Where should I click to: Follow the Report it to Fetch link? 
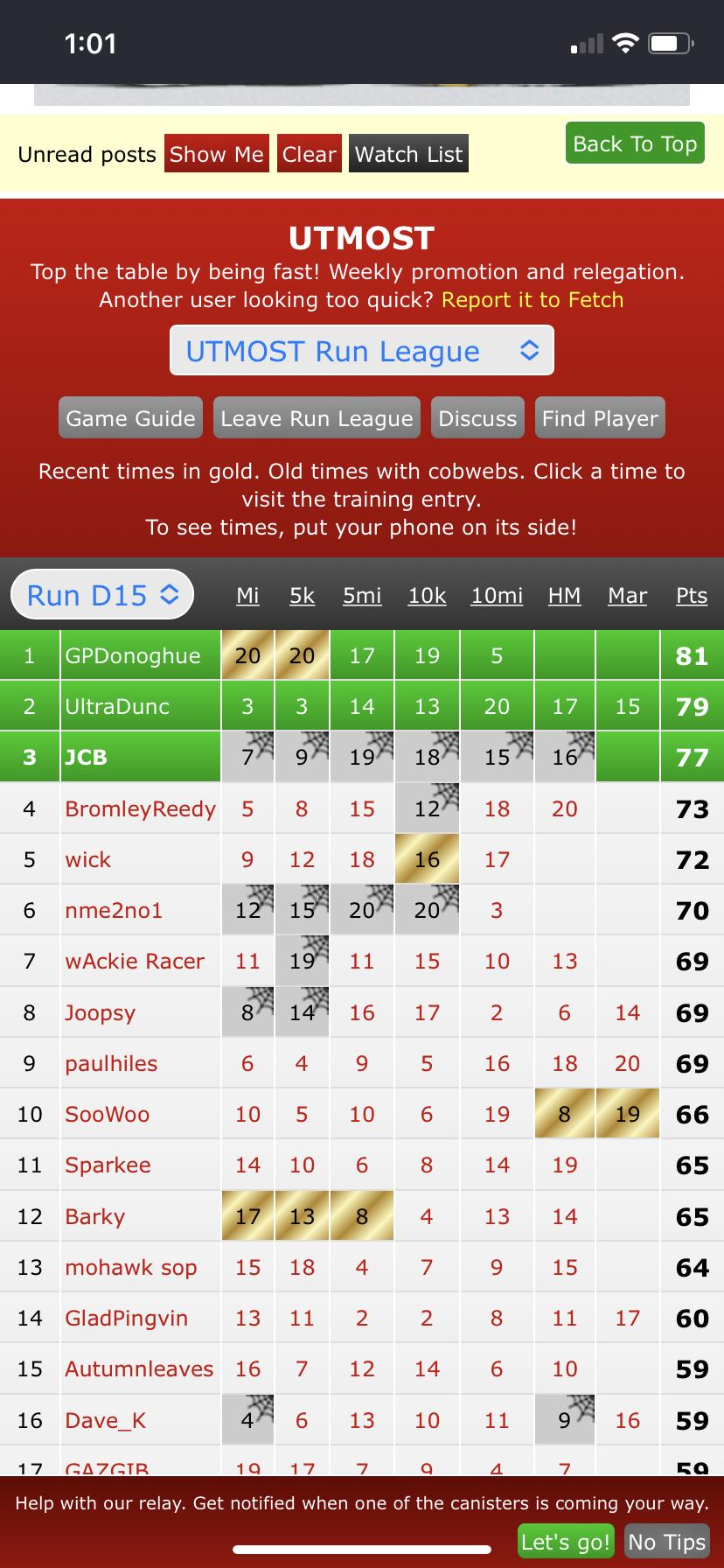[x=533, y=300]
